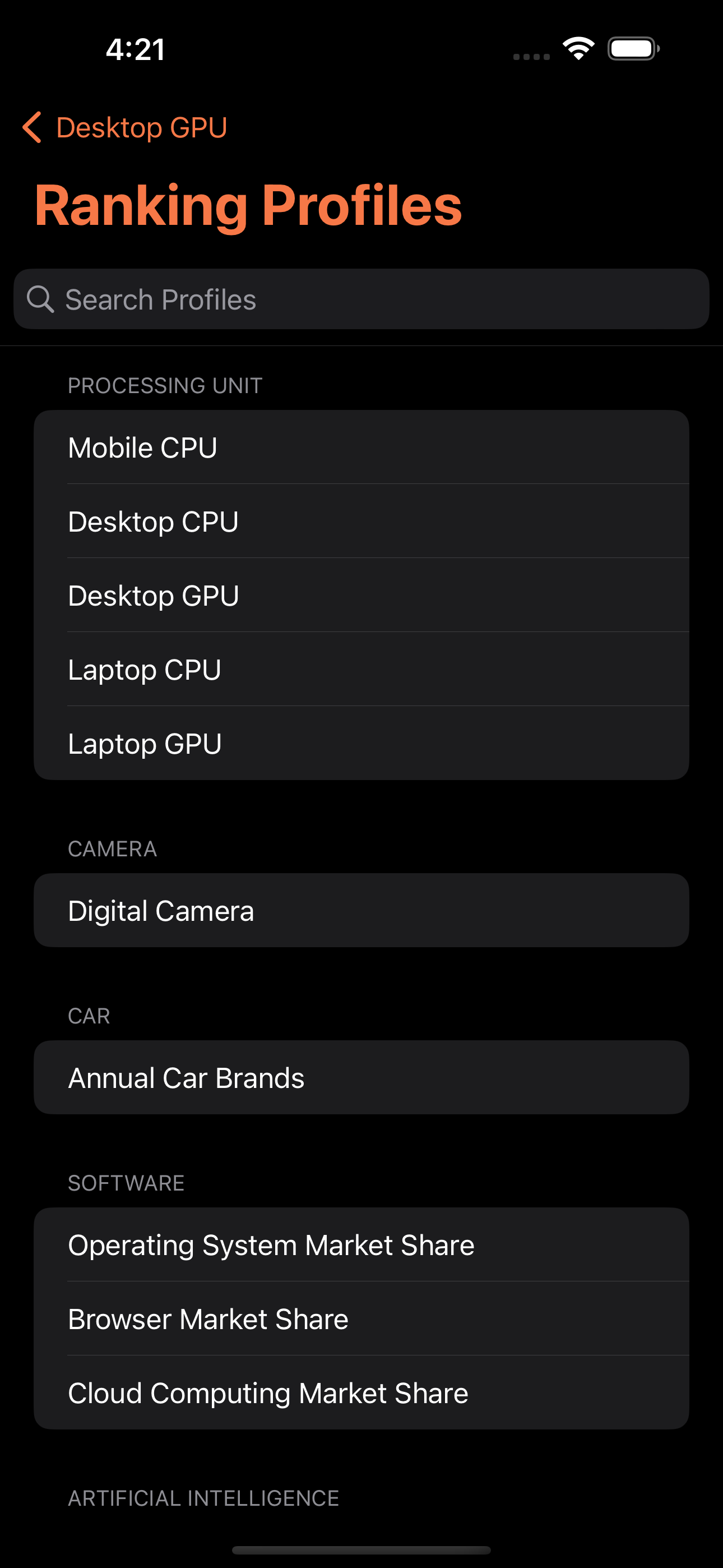Choose the Desktop GPU row in the list
723x1568 pixels.
click(361, 594)
